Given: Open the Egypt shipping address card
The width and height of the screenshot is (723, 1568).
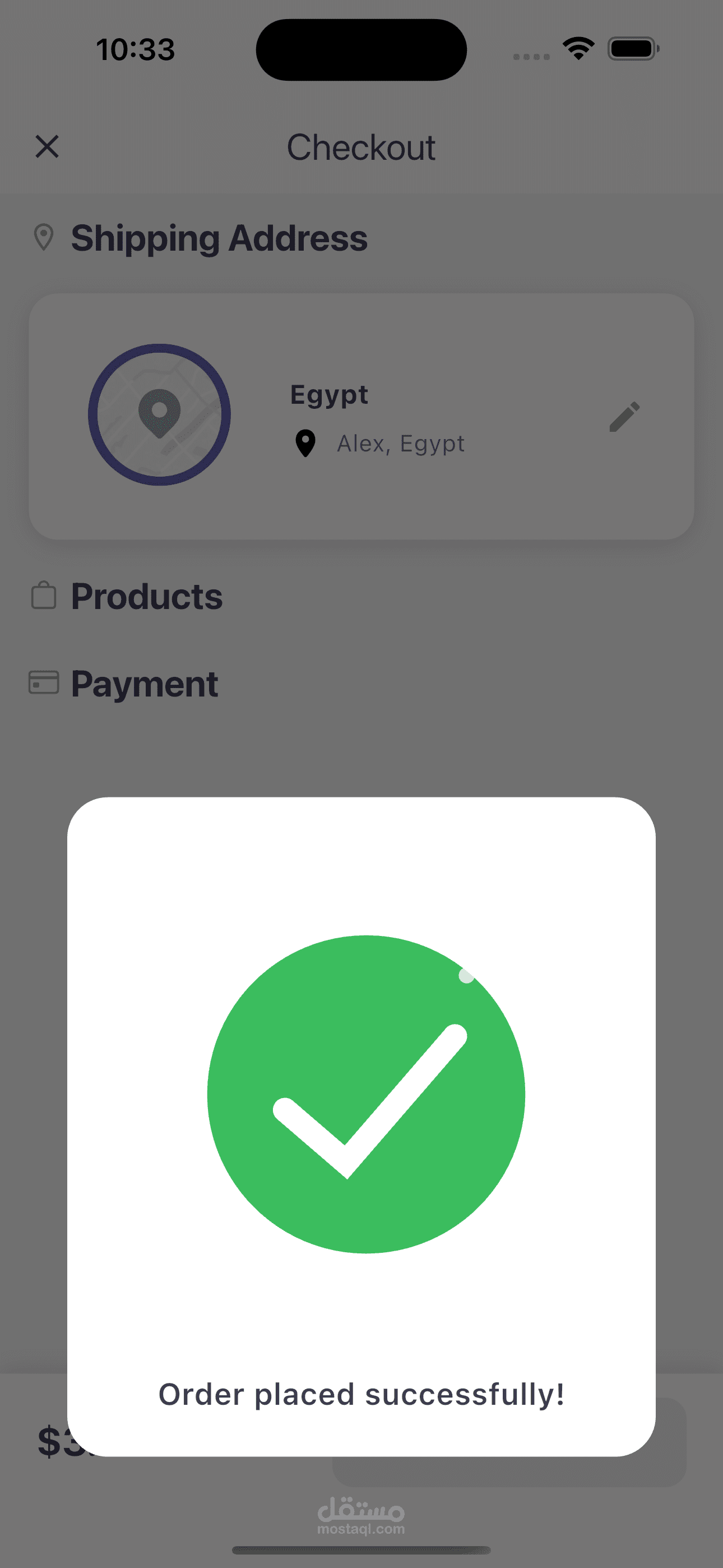Looking at the screenshot, I should 361,416.
